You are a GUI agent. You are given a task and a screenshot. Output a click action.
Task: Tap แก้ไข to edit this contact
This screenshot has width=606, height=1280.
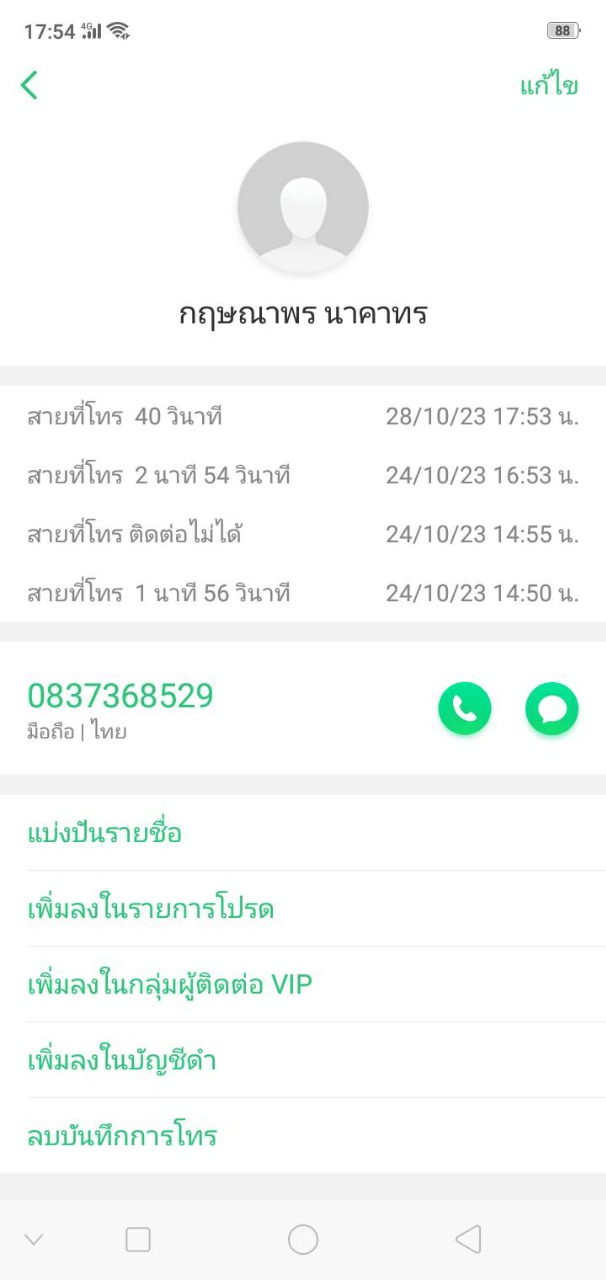pos(548,86)
